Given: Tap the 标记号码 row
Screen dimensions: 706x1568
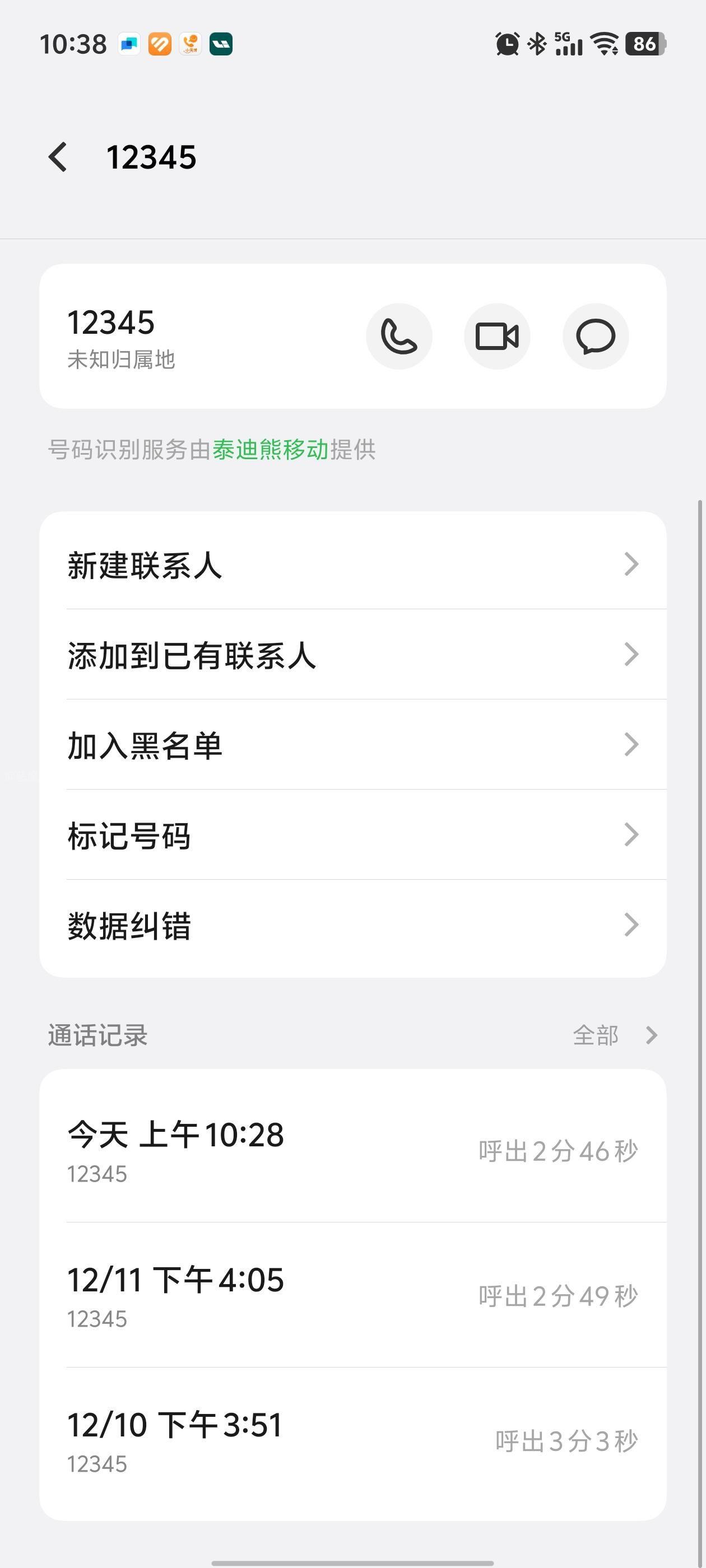Looking at the screenshot, I should point(352,835).
